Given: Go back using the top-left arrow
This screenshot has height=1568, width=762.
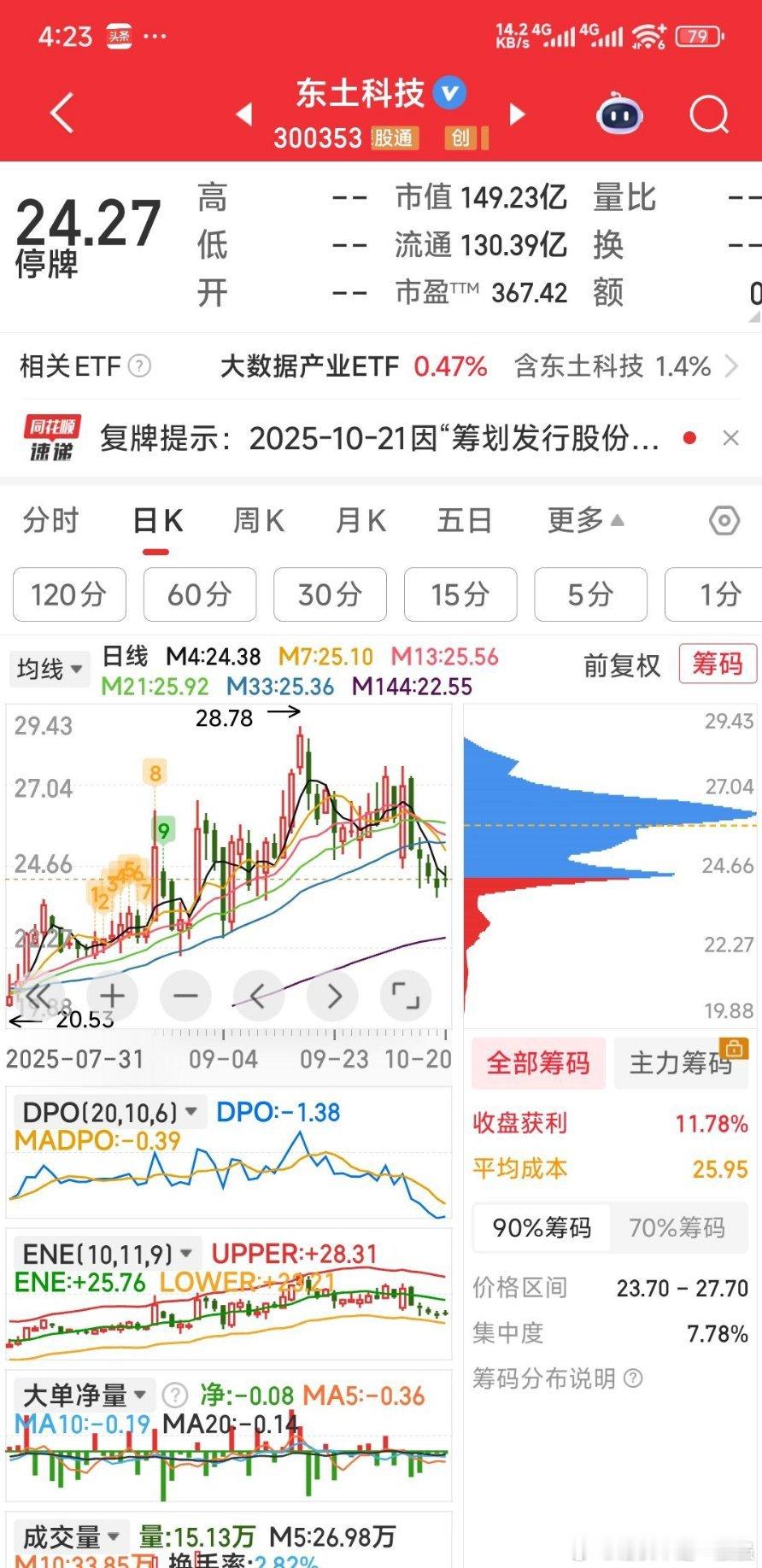Looking at the screenshot, I should (62, 114).
